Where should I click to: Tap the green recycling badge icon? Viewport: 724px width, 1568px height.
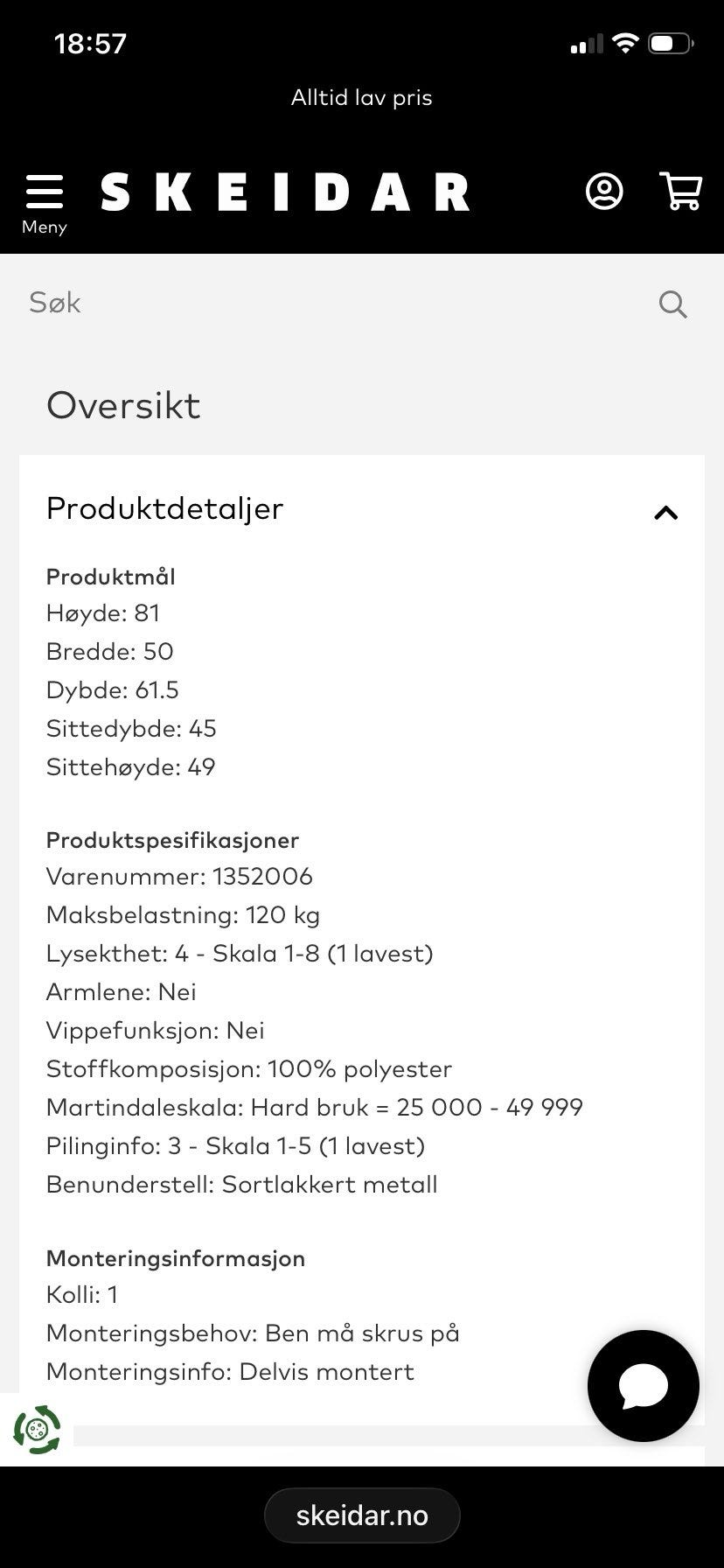37,1429
